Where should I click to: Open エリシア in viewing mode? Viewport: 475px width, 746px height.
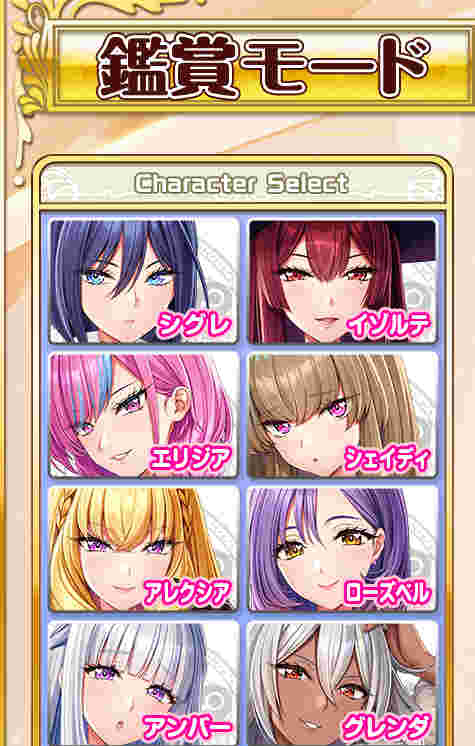point(144,415)
